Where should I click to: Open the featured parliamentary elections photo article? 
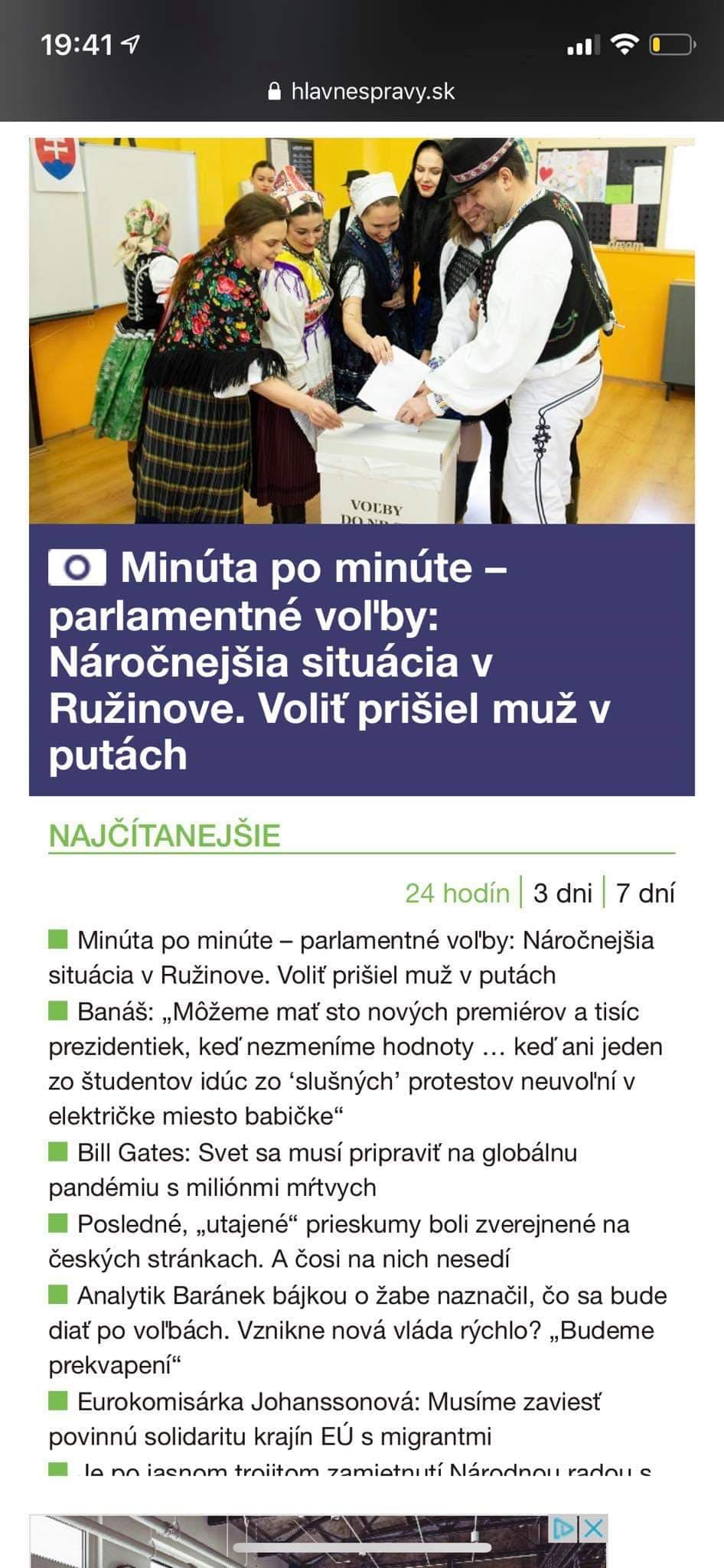click(362, 331)
